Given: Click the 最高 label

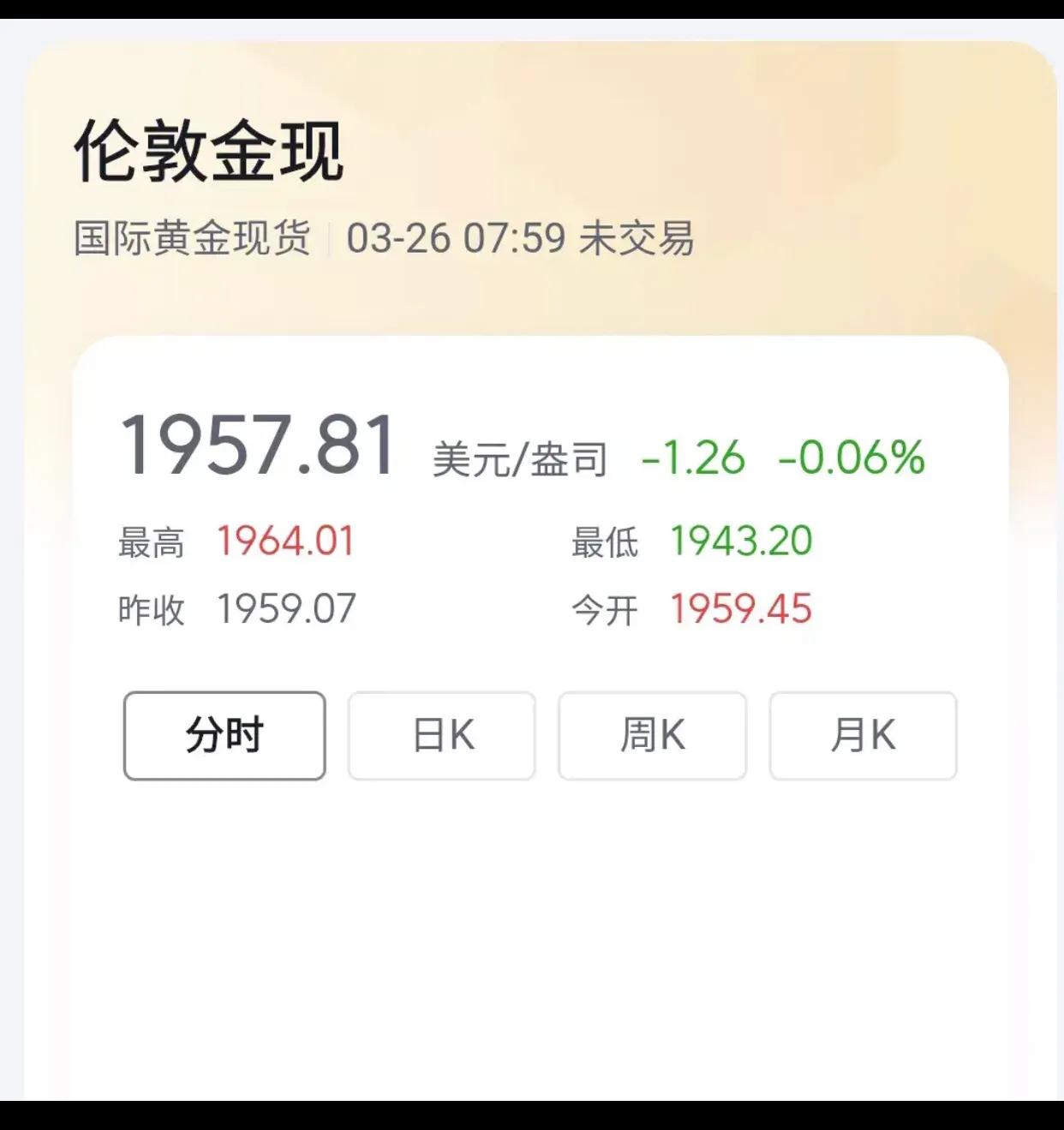Looking at the screenshot, I should coord(152,542).
